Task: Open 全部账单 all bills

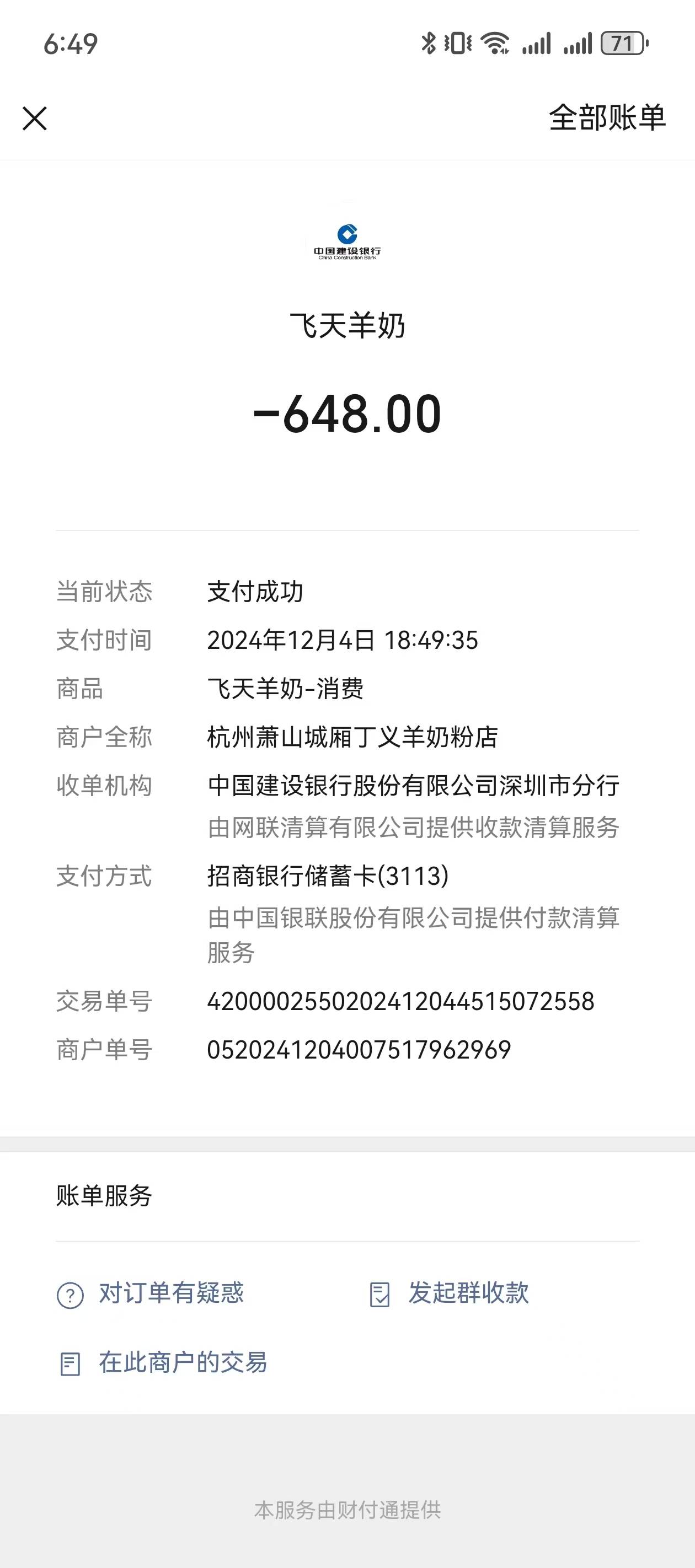Action: coord(607,117)
